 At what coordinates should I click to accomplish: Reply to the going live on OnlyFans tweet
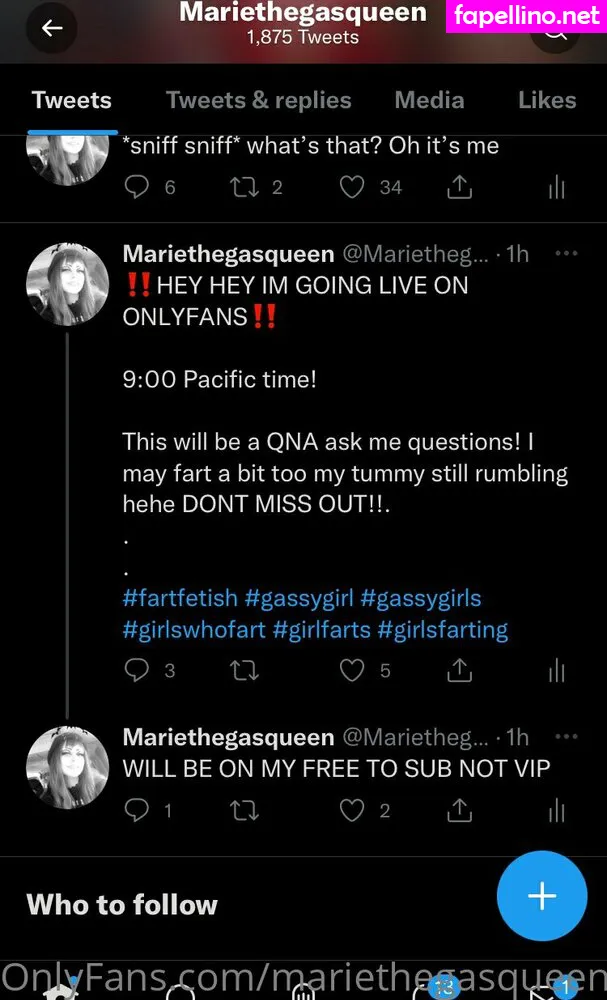coord(136,670)
